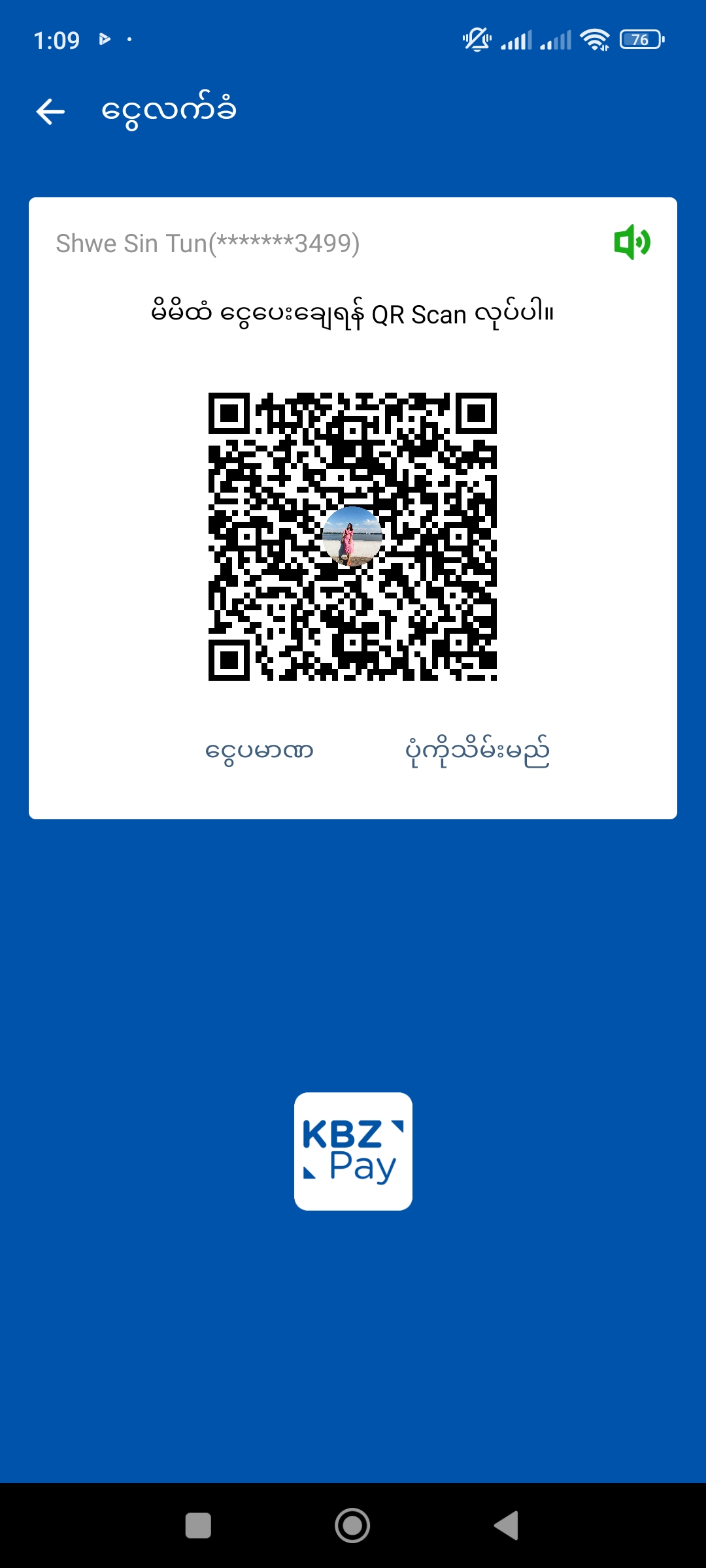Tap ပုံကိုသိမ်းမည် to save the QR image
The width and height of the screenshot is (706, 1568).
(x=477, y=751)
